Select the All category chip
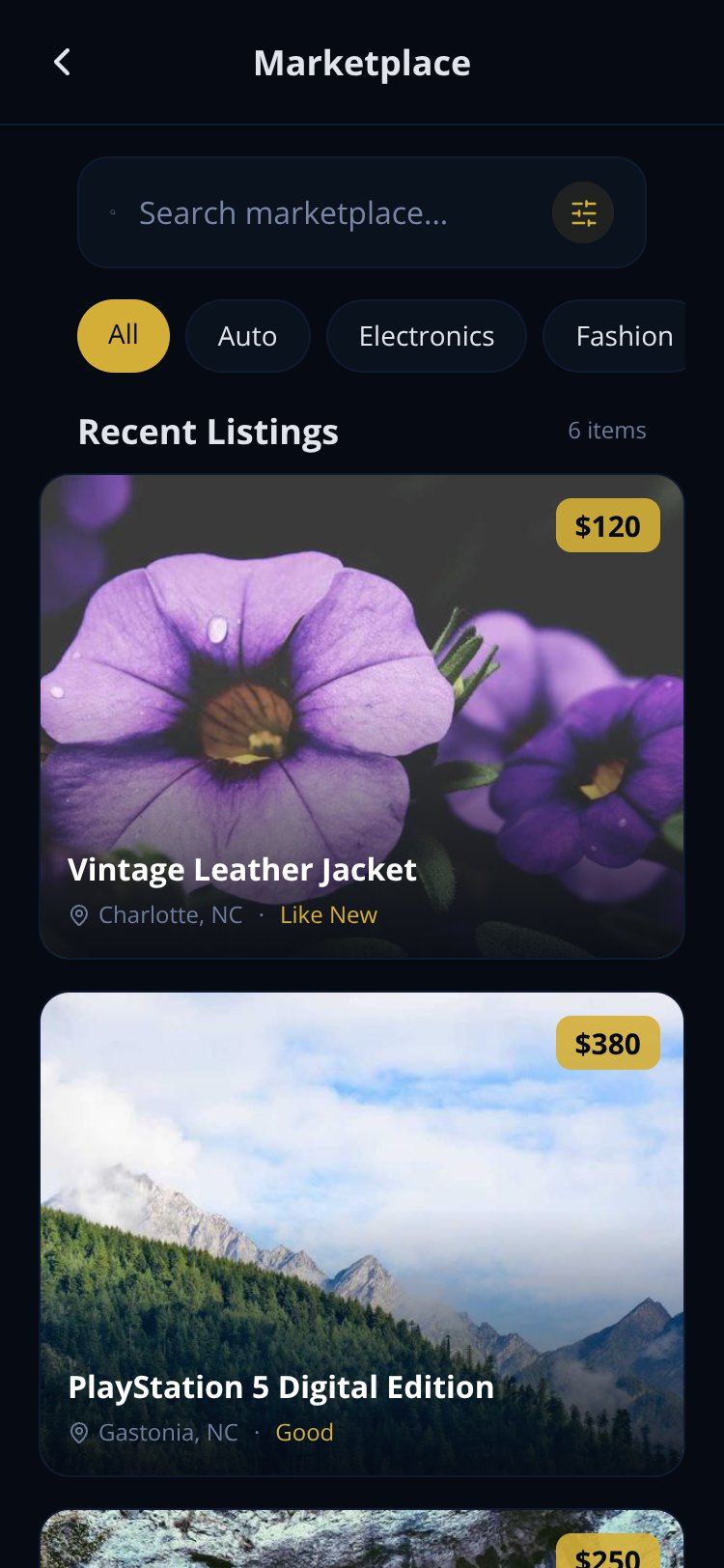 tap(124, 336)
